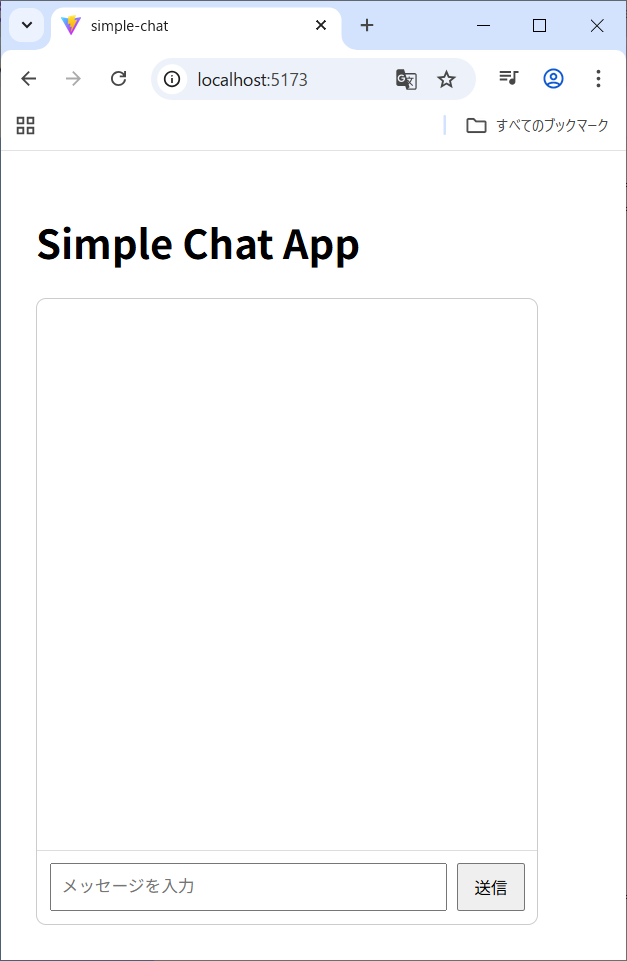This screenshot has width=627, height=961.
Task: View site information icon
Action: tap(172, 79)
